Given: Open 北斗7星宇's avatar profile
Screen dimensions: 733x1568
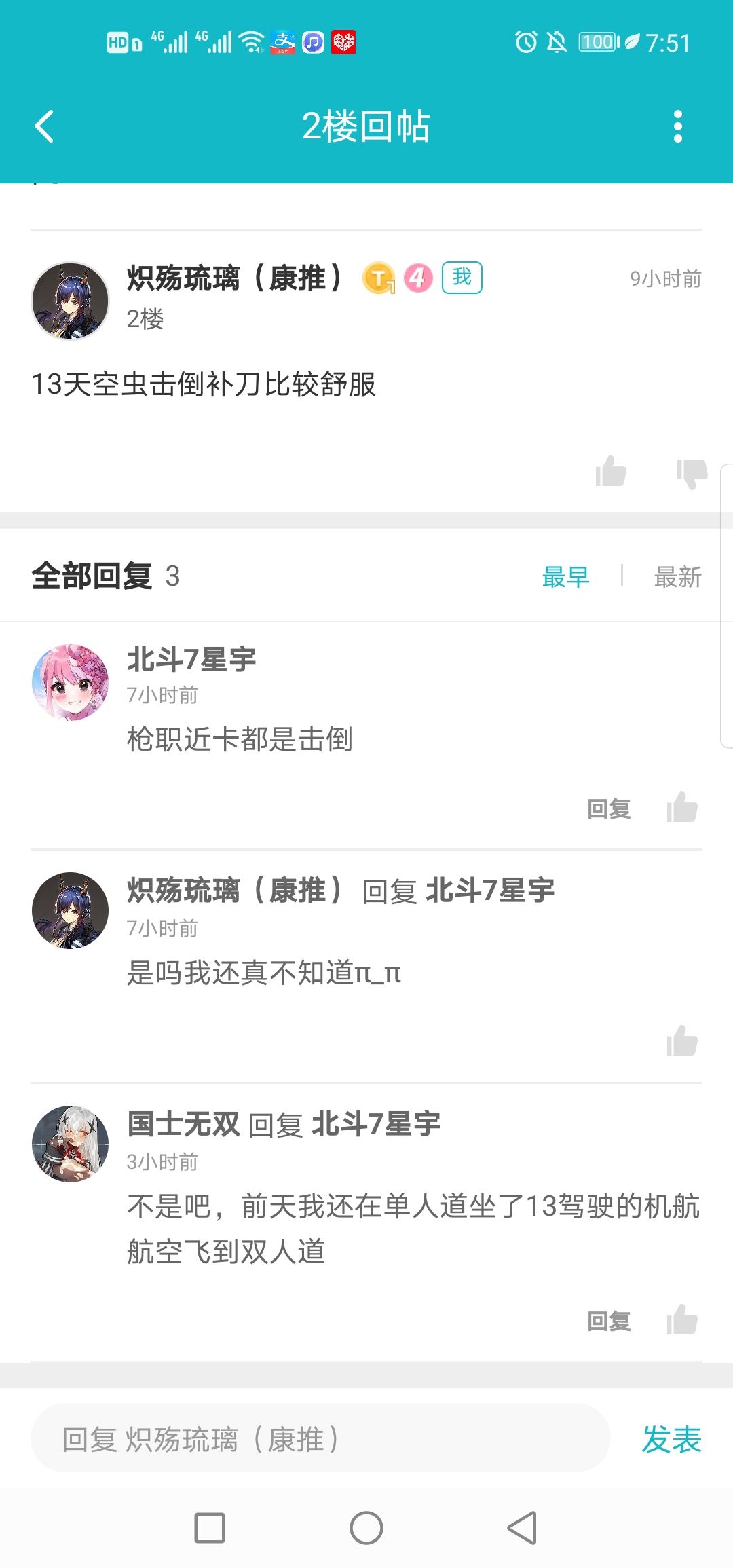Looking at the screenshot, I should [x=71, y=682].
